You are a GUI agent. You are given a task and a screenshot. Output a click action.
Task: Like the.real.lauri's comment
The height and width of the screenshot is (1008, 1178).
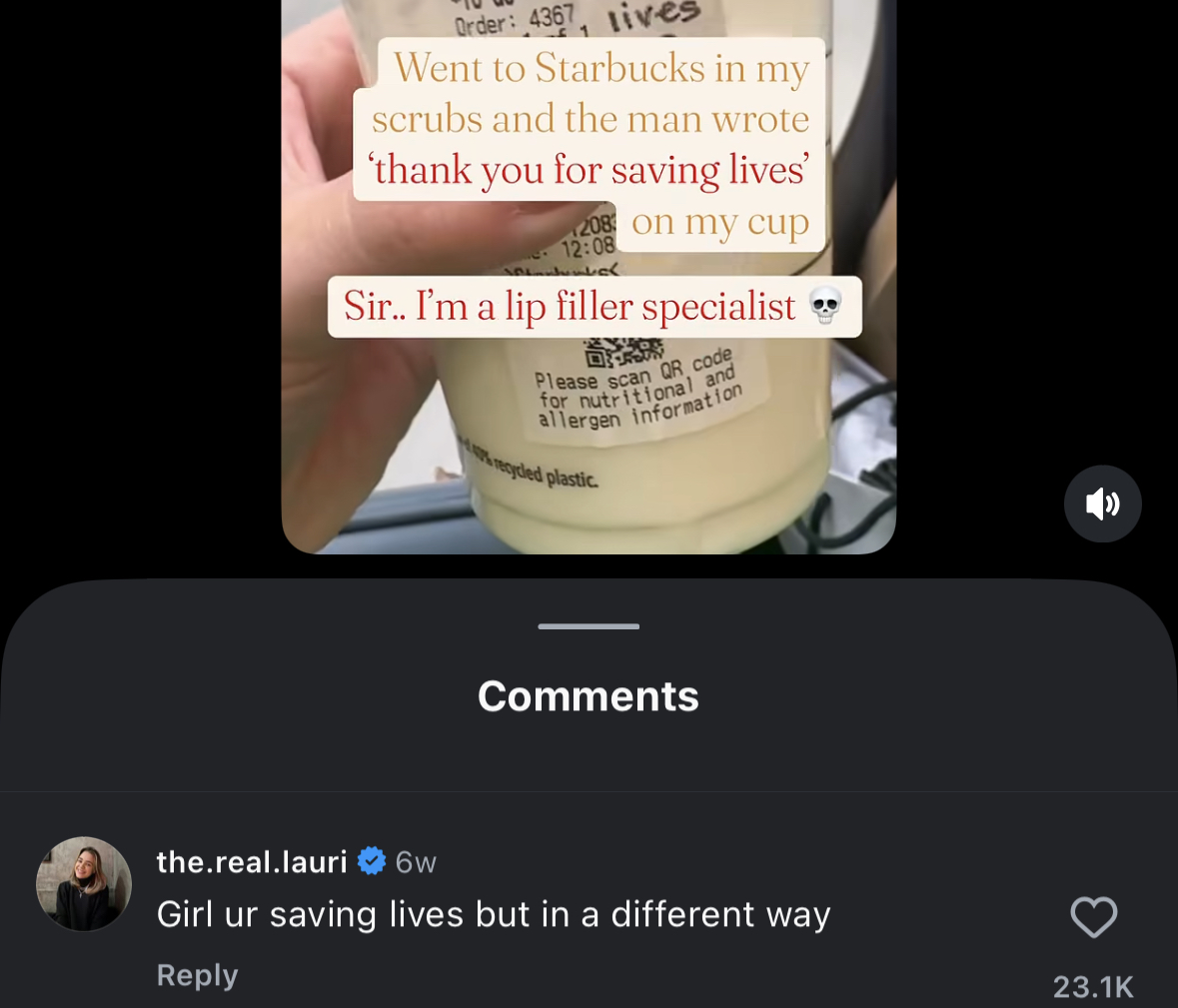click(x=1093, y=917)
